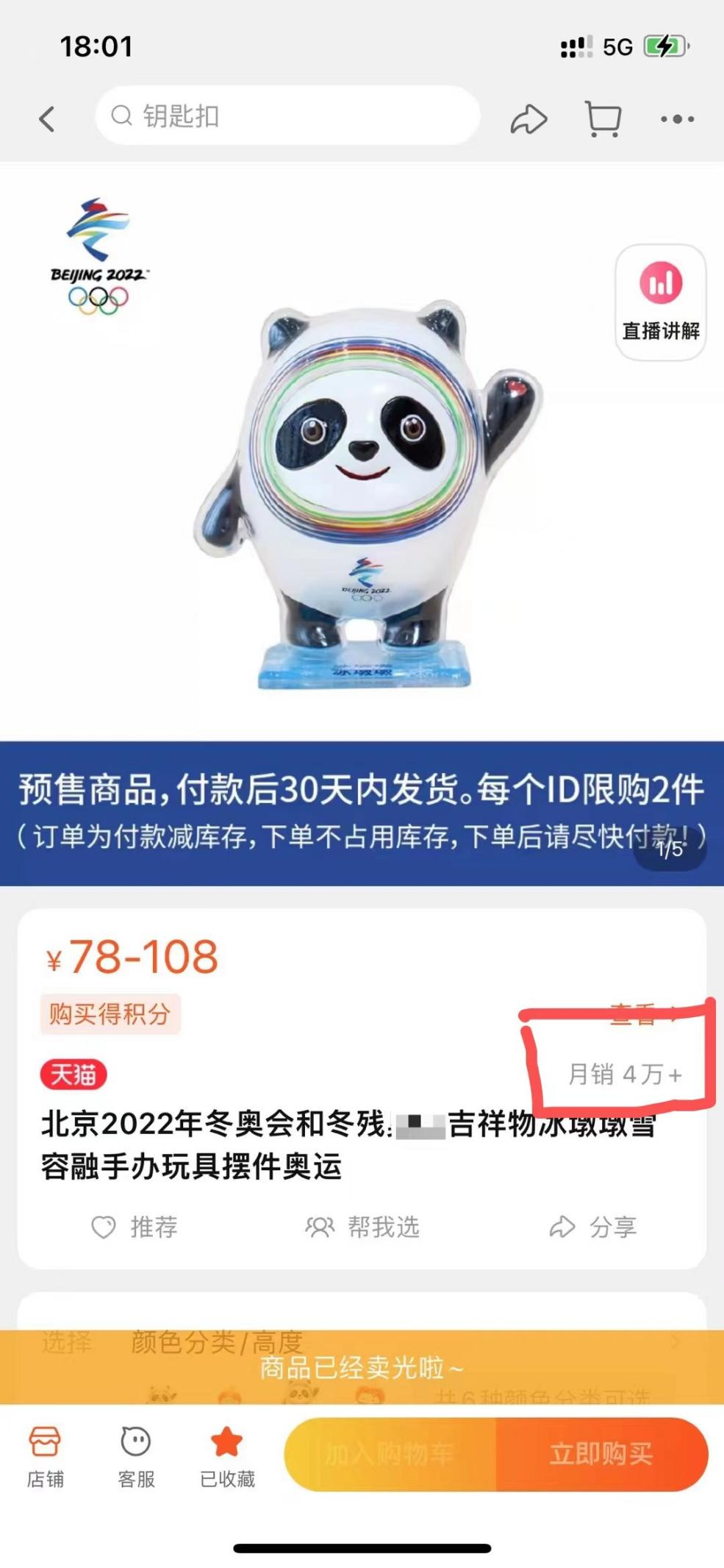Go back using the left arrow
Image resolution: width=724 pixels, height=1568 pixels.
[47, 118]
